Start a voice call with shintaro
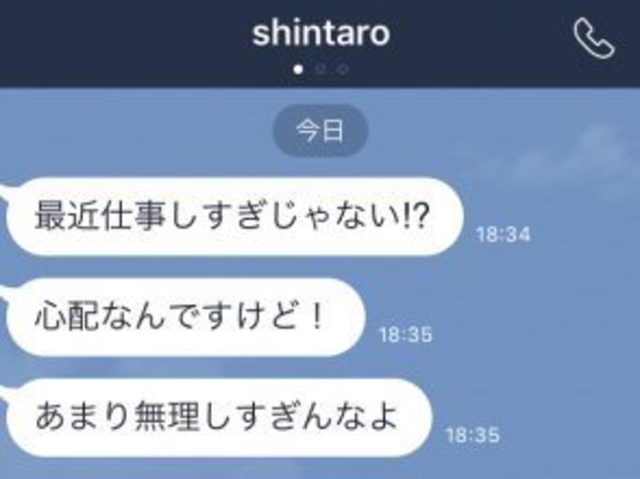The width and height of the screenshot is (640, 479). 593,38
